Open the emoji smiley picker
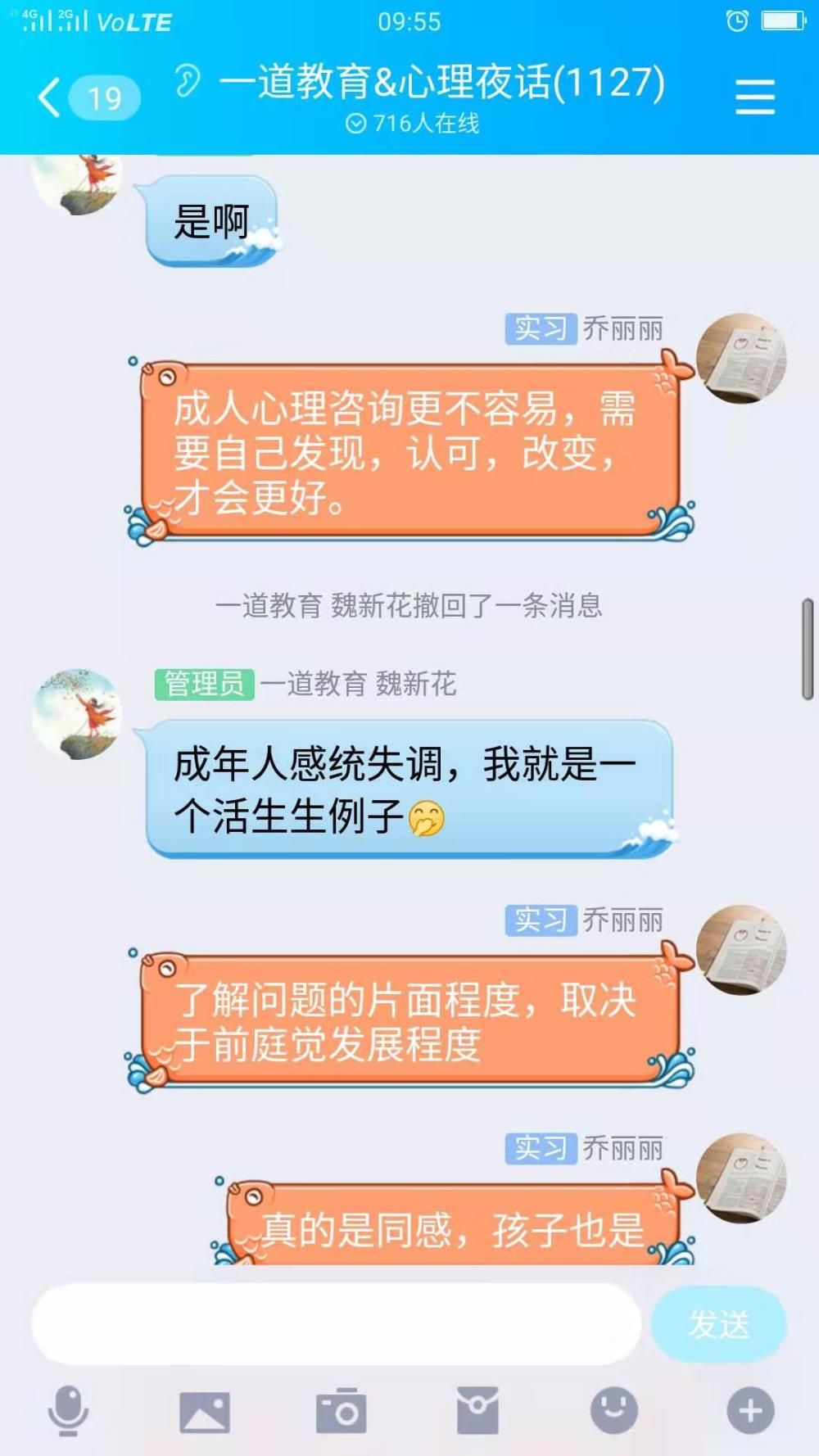The image size is (819, 1456). 613,1410
